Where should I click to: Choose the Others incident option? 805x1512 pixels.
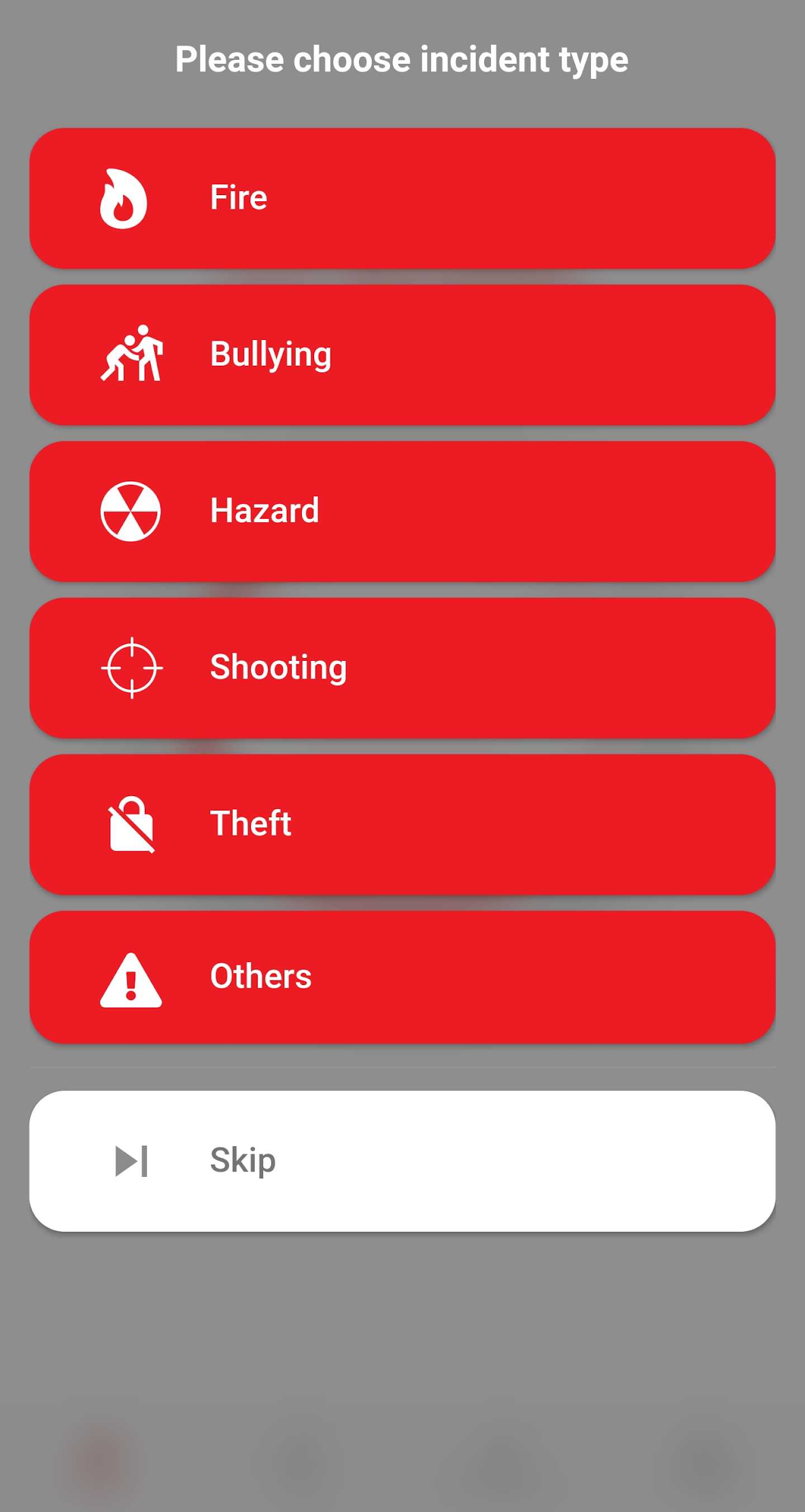click(x=402, y=977)
